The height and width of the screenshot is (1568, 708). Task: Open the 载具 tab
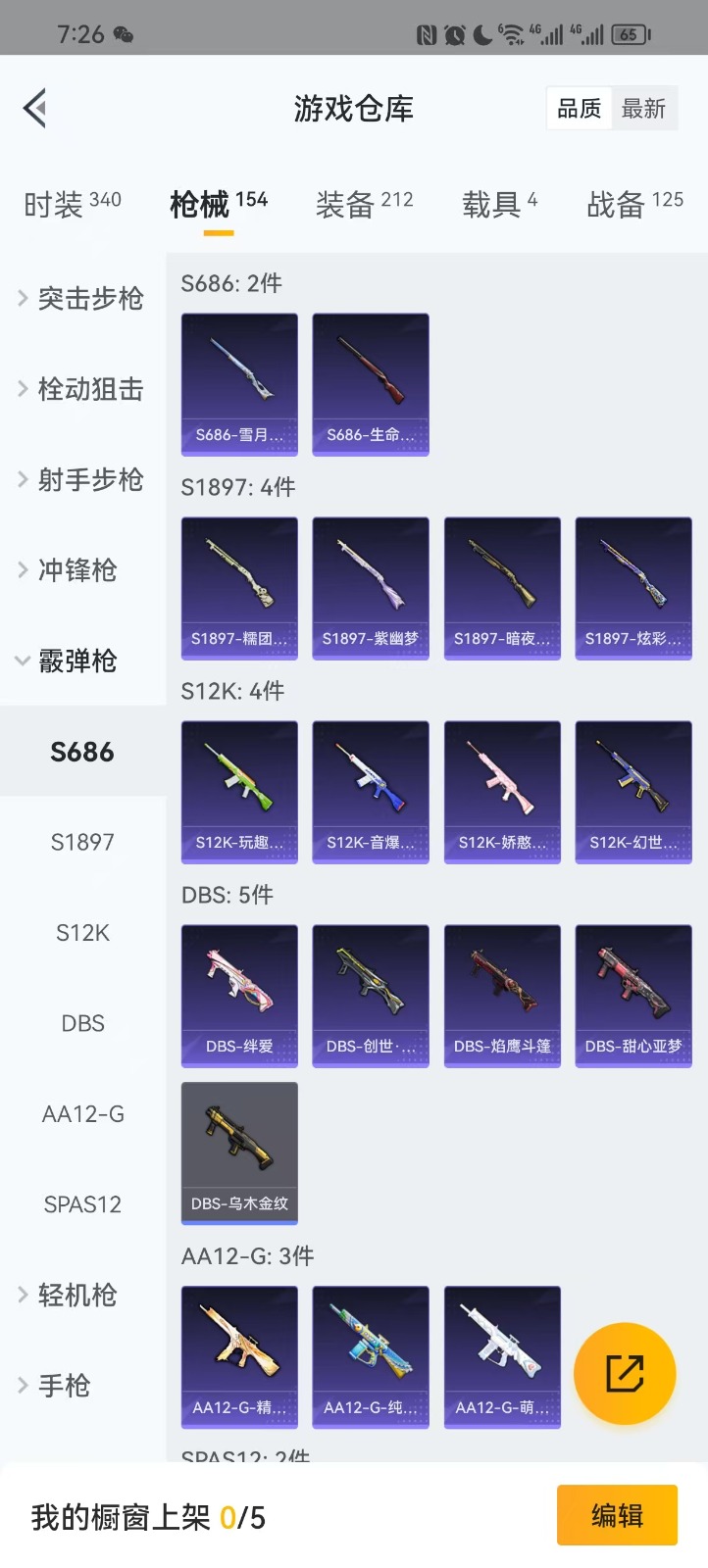click(499, 204)
